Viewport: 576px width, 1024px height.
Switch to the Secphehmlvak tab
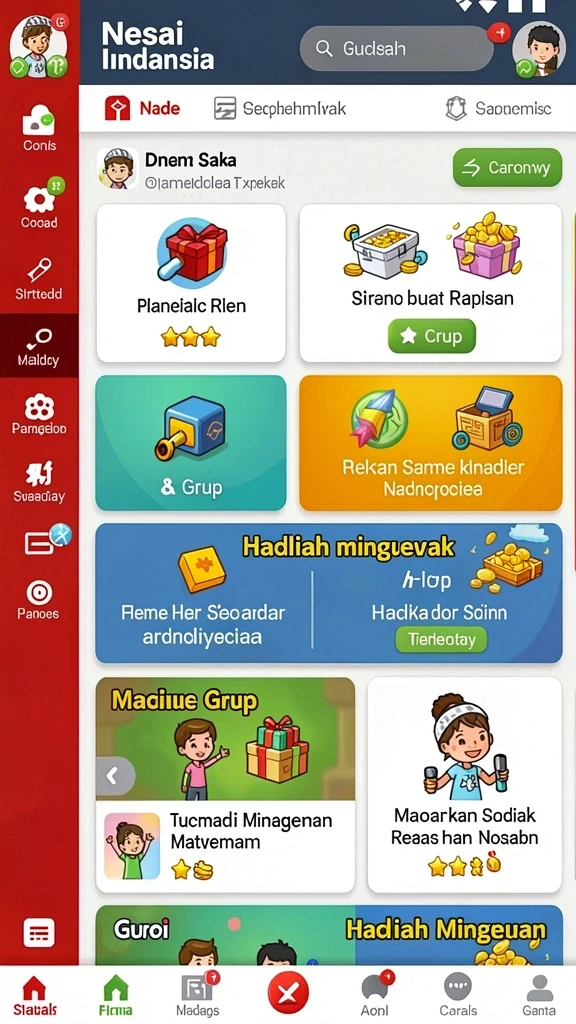click(280, 108)
